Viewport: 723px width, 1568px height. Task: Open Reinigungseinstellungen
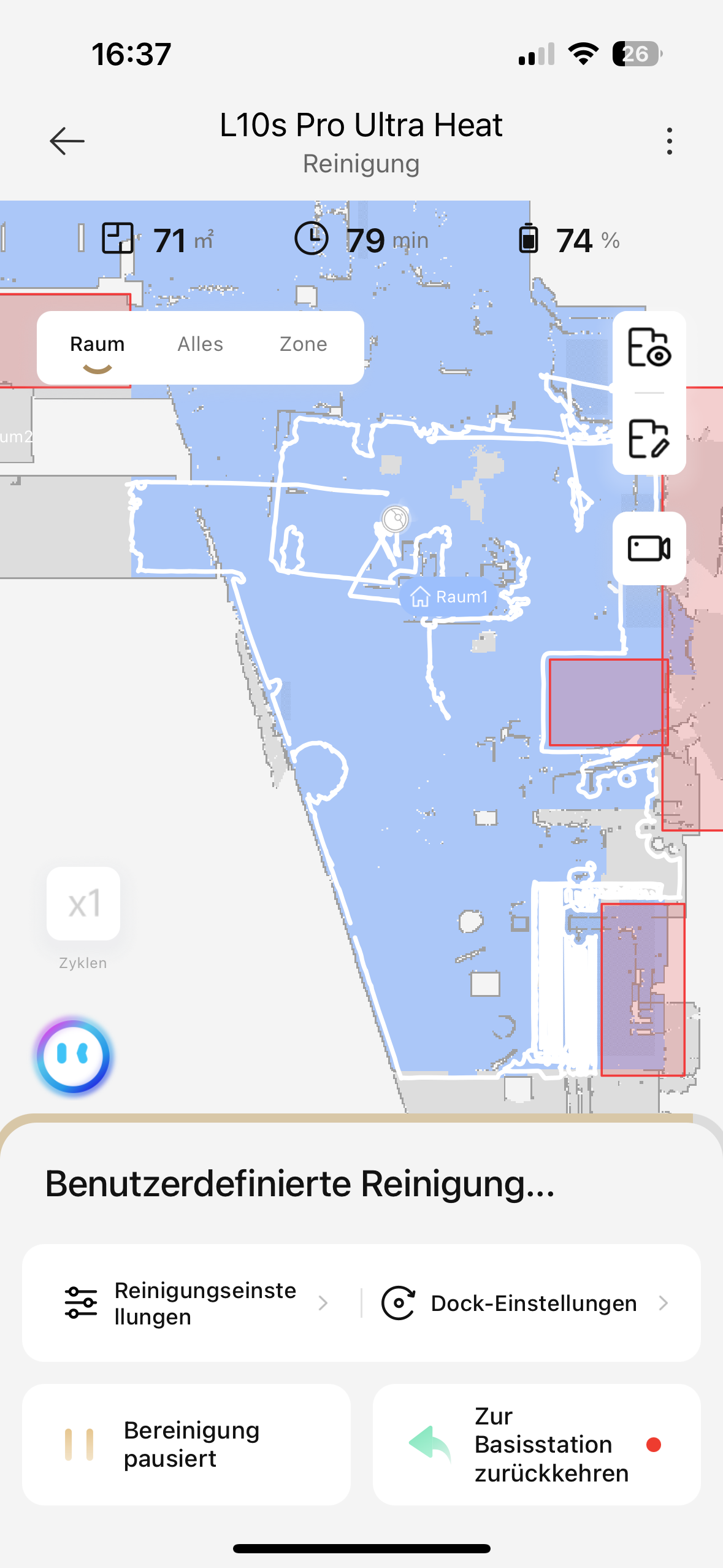[196, 1303]
